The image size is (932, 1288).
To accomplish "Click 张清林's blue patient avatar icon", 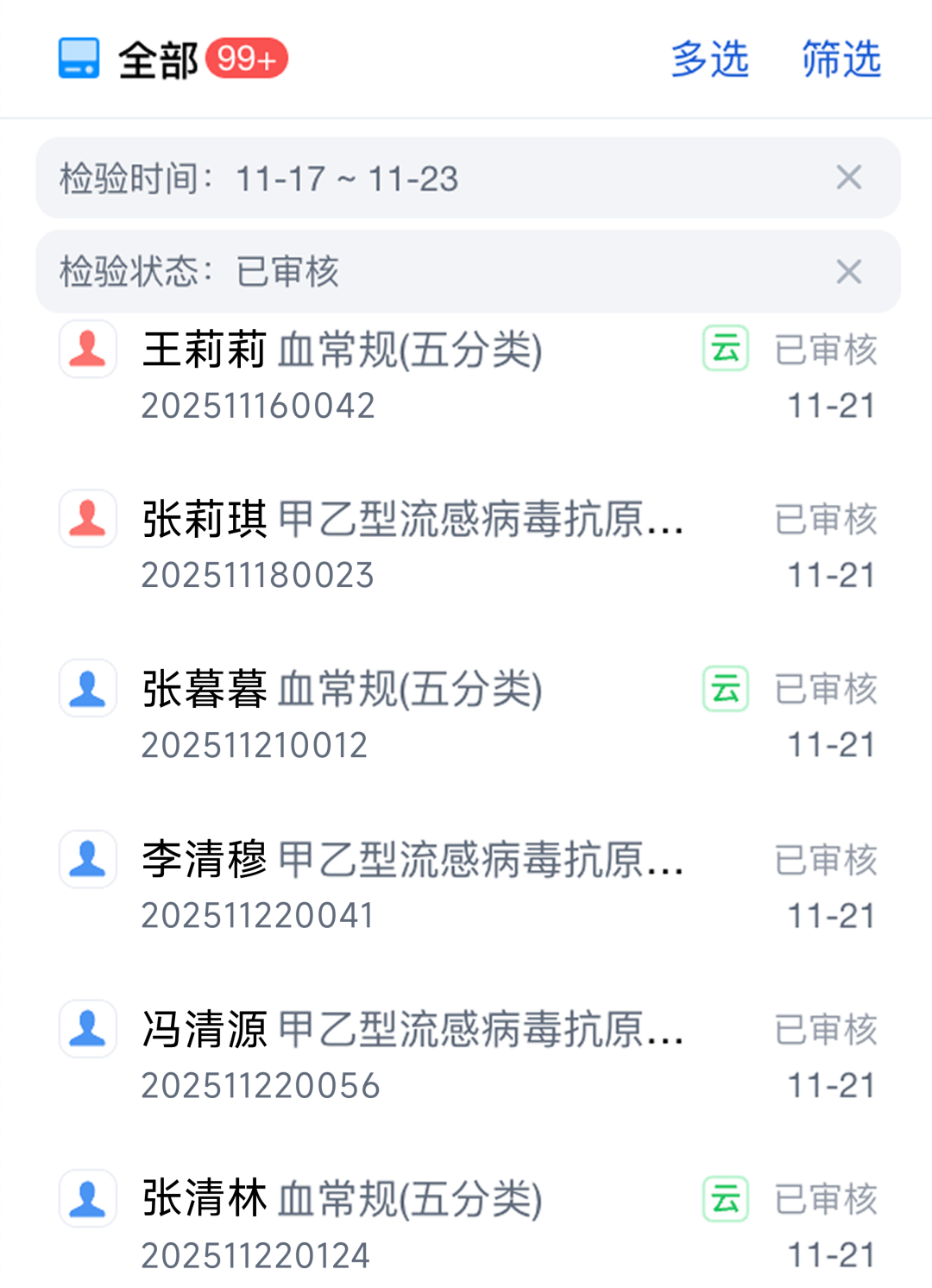I will [87, 1197].
